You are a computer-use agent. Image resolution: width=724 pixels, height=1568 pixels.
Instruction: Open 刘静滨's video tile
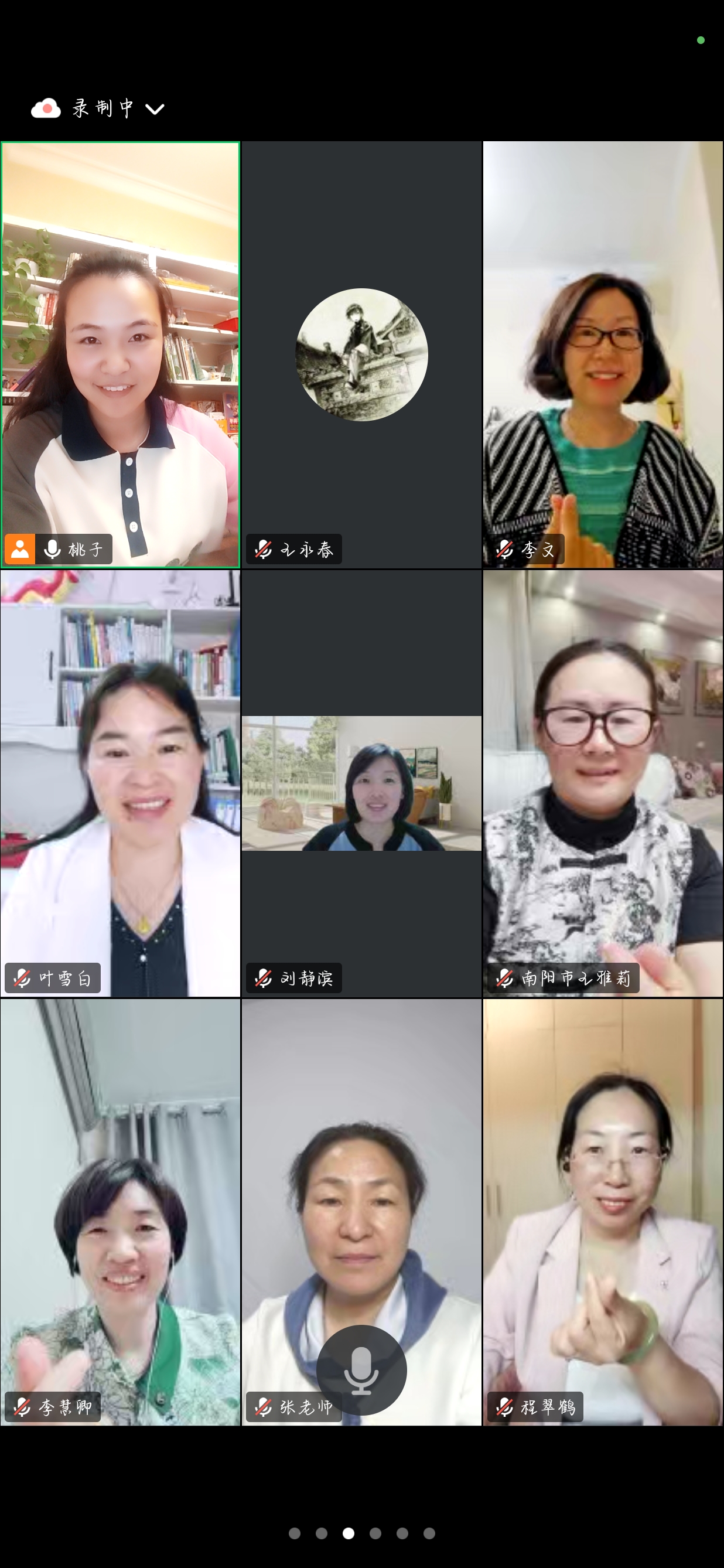pyautogui.click(x=361, y=783)
